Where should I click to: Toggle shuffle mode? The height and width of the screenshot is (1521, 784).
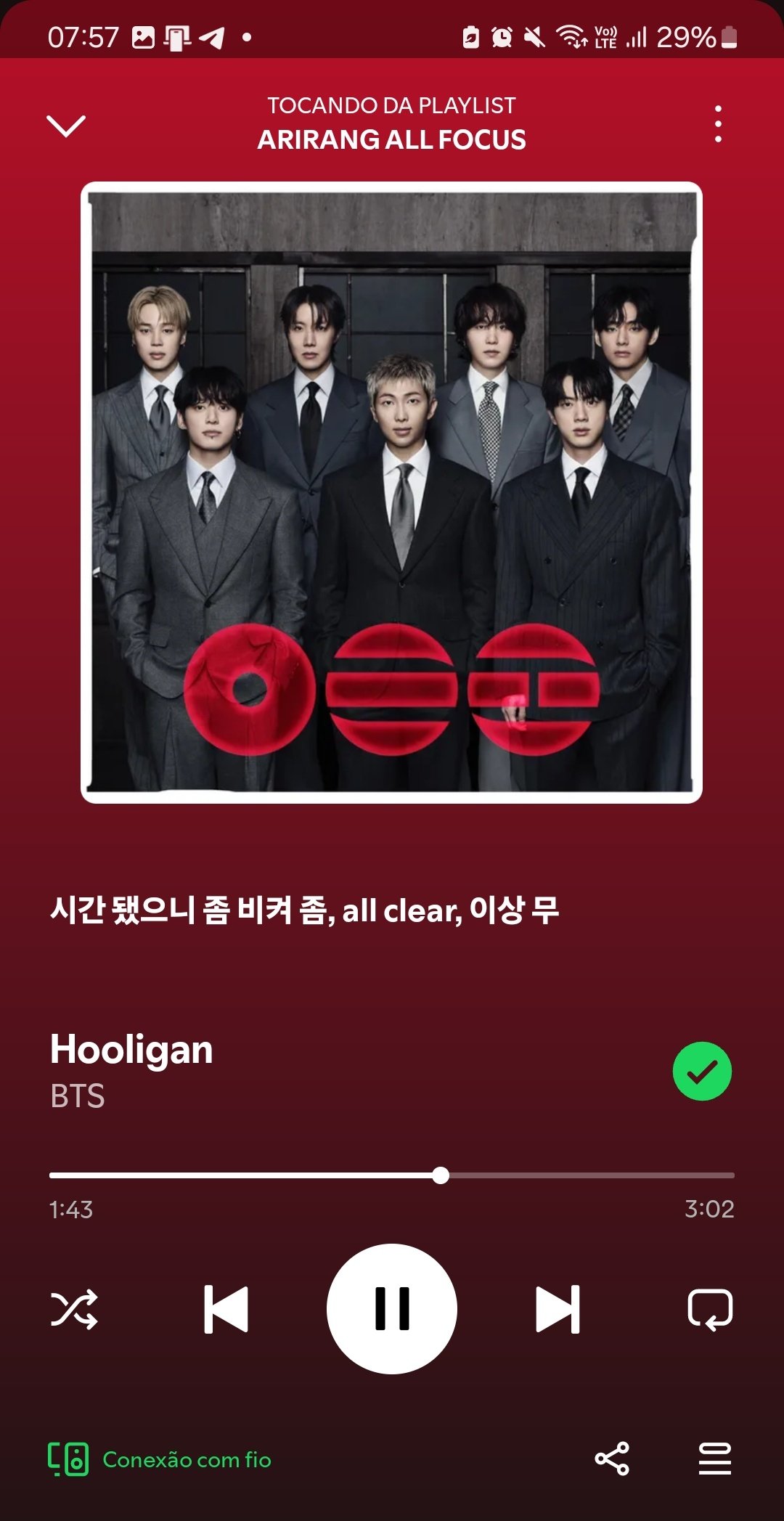(74, 1309)
